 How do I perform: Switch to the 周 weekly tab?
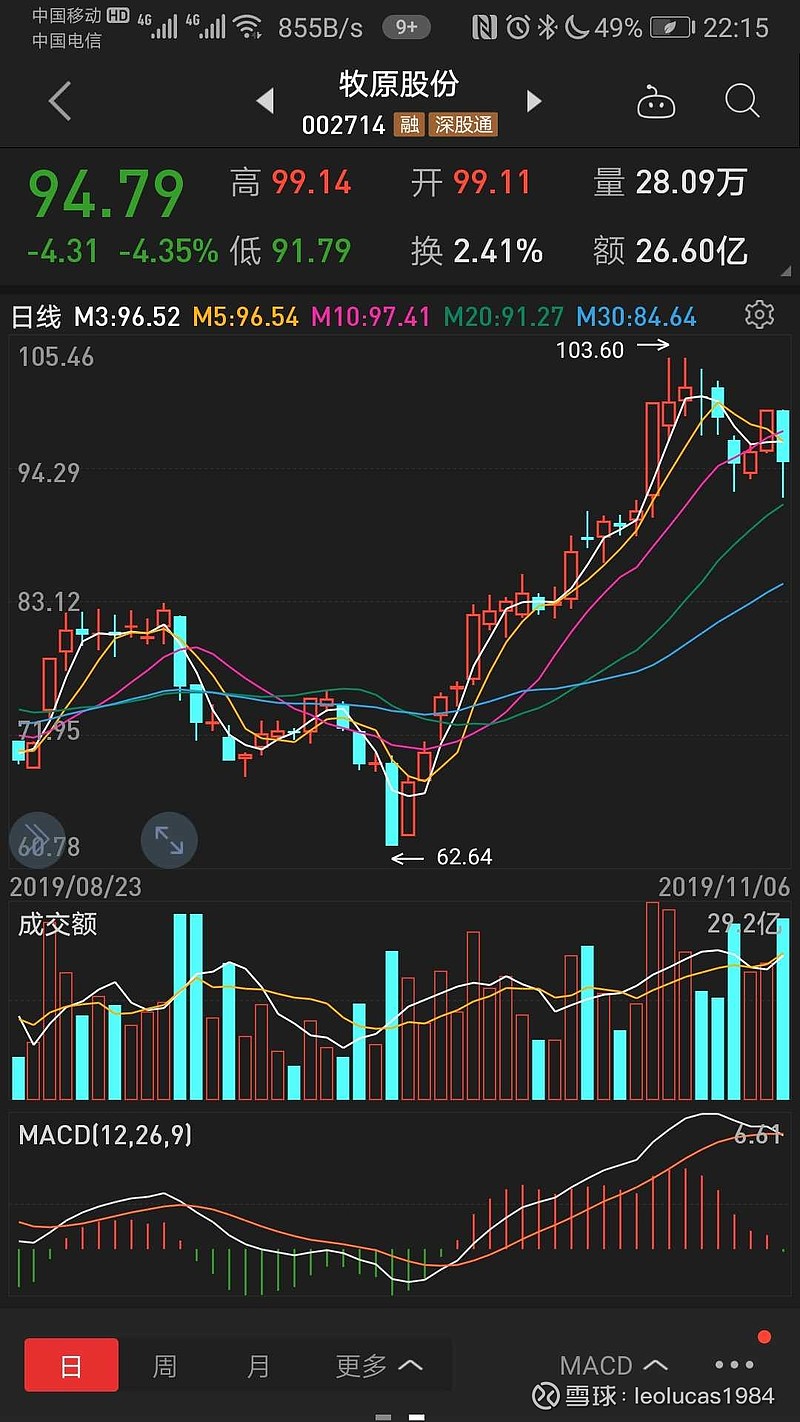[x=165, y=1364]
